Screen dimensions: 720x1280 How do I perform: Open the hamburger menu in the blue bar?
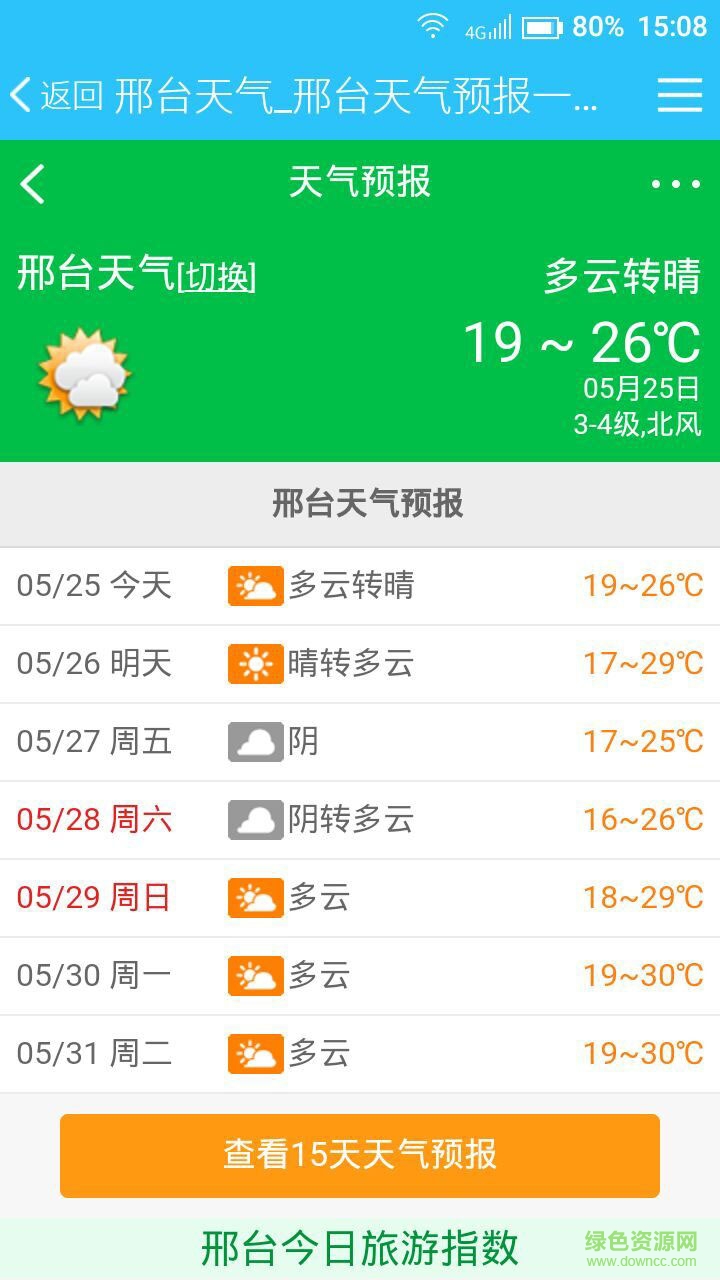(x=678, y=95)
